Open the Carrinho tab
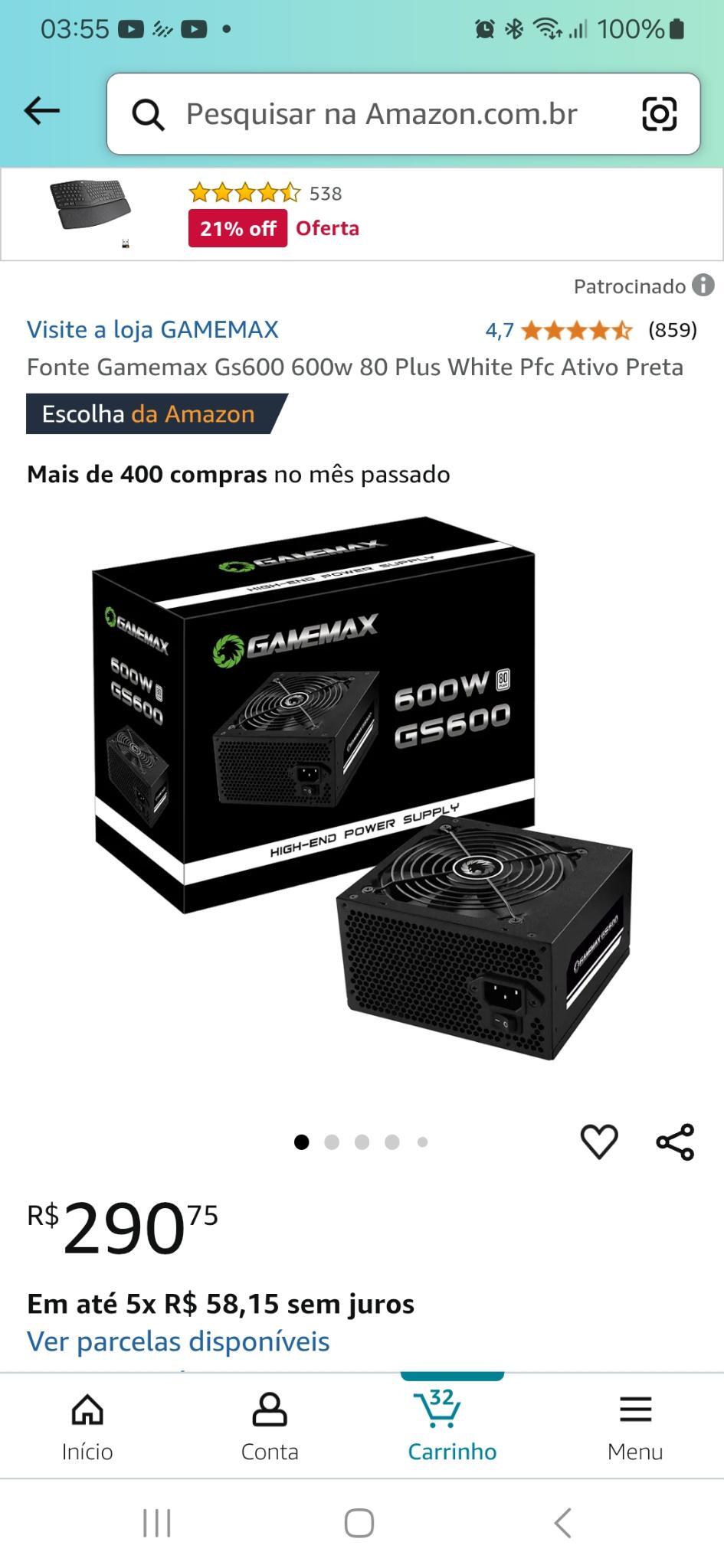The width and height of the screenshot is (724, 1568). pyautogui.click(x=452, y=1426)
